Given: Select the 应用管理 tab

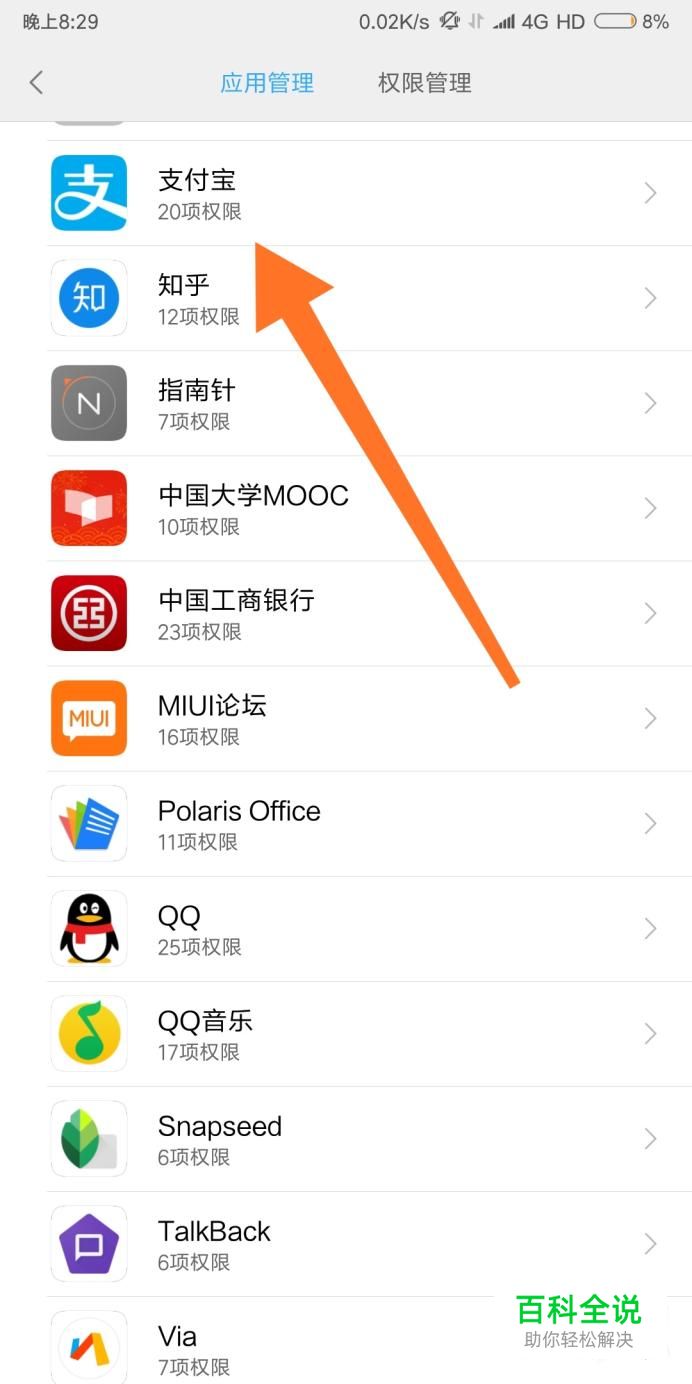Looking at the screenshot, I should pos(267,83).
